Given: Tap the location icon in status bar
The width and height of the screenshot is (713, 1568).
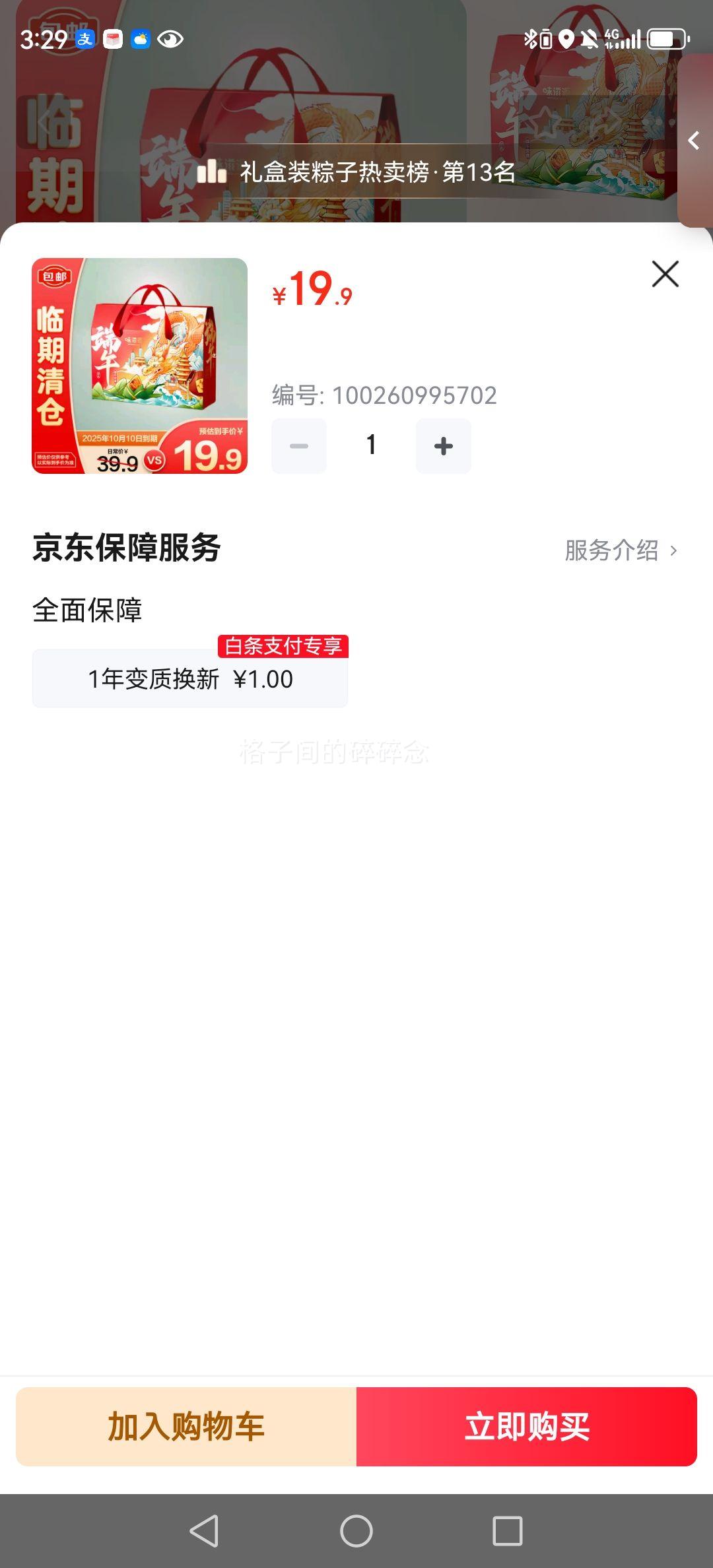Looking at the screenshot, I should click(x=568, y=40).
